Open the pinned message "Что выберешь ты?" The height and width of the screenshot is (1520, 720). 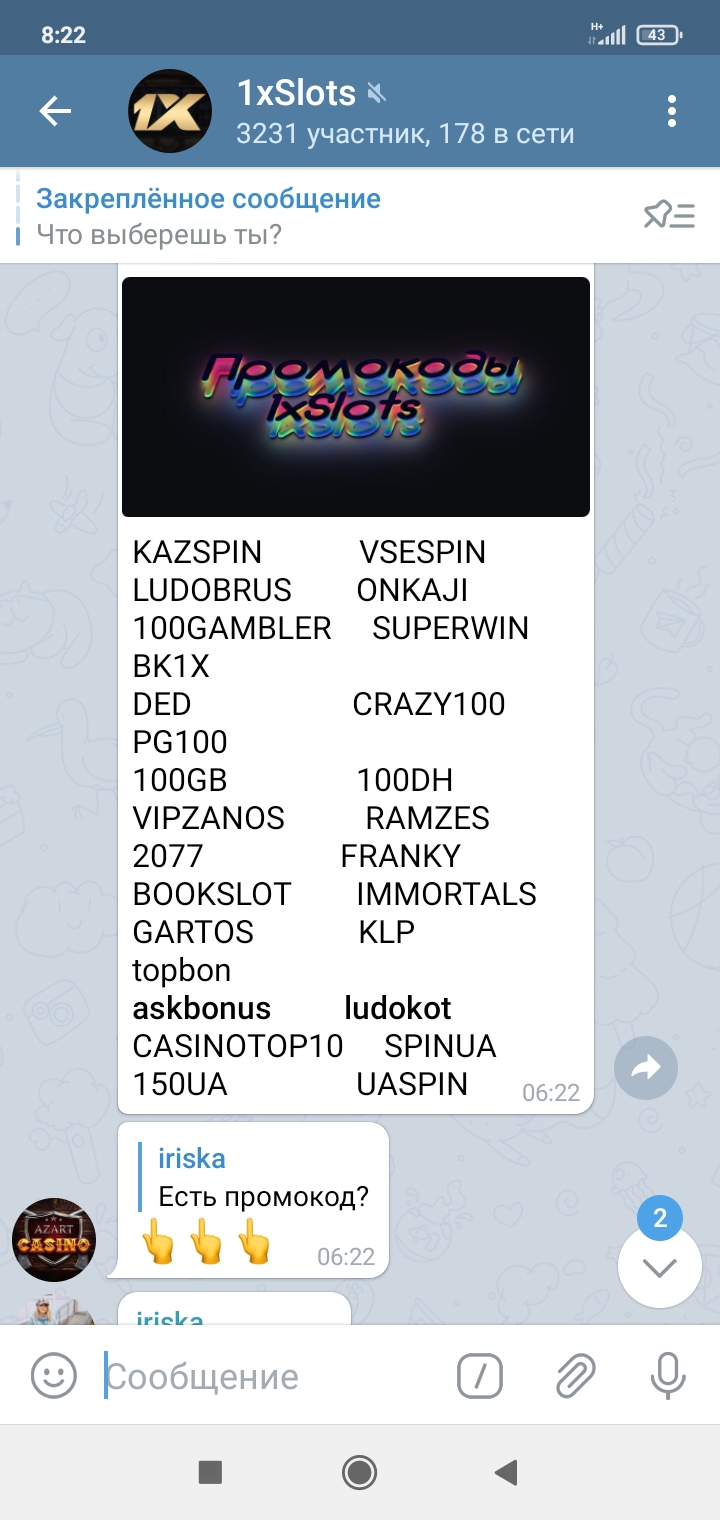[x=300, y=216]
